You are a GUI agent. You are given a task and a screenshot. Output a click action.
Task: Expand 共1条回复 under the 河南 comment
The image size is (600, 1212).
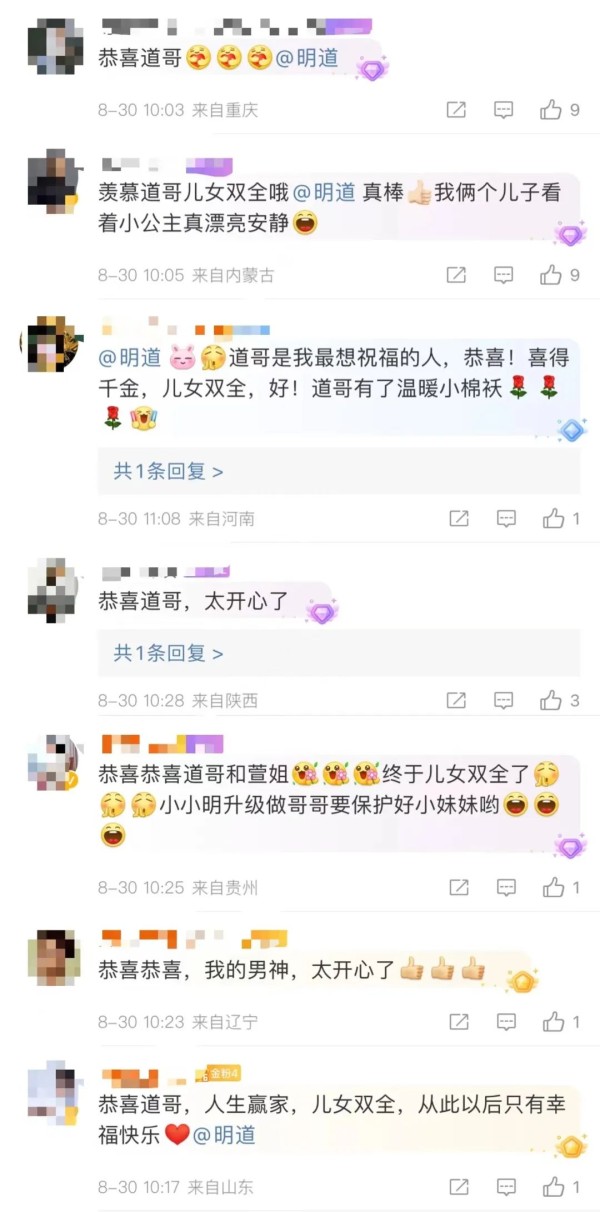(x=168, y=470)
